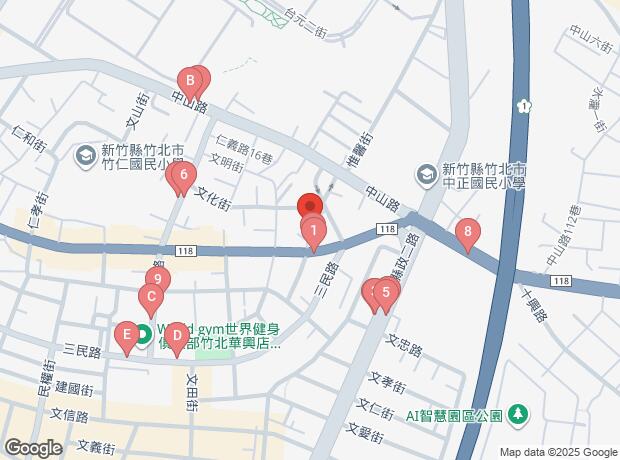Open the map pin numbered 1
The image size is (620, 460).
tap(314, 234)
